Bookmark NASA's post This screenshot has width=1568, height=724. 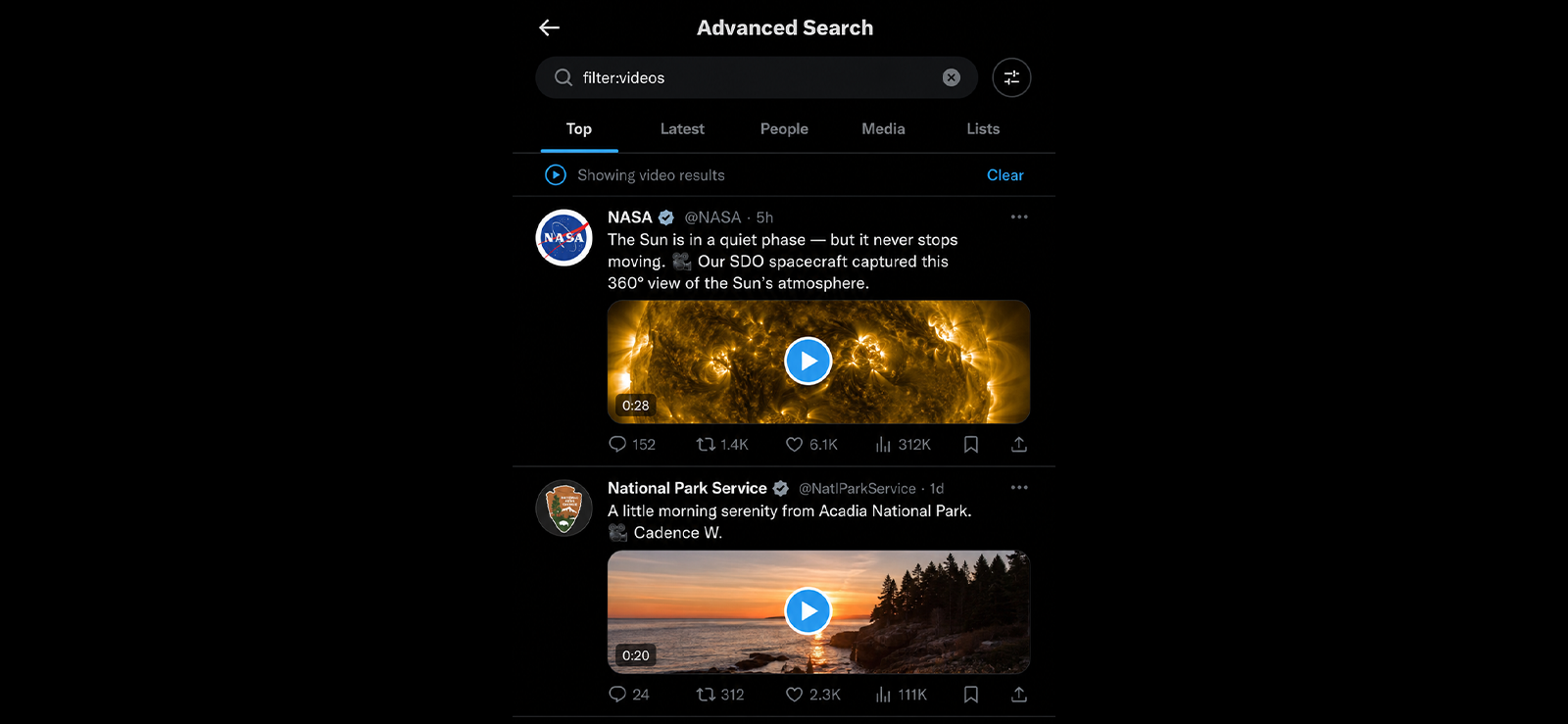point(971,444)
